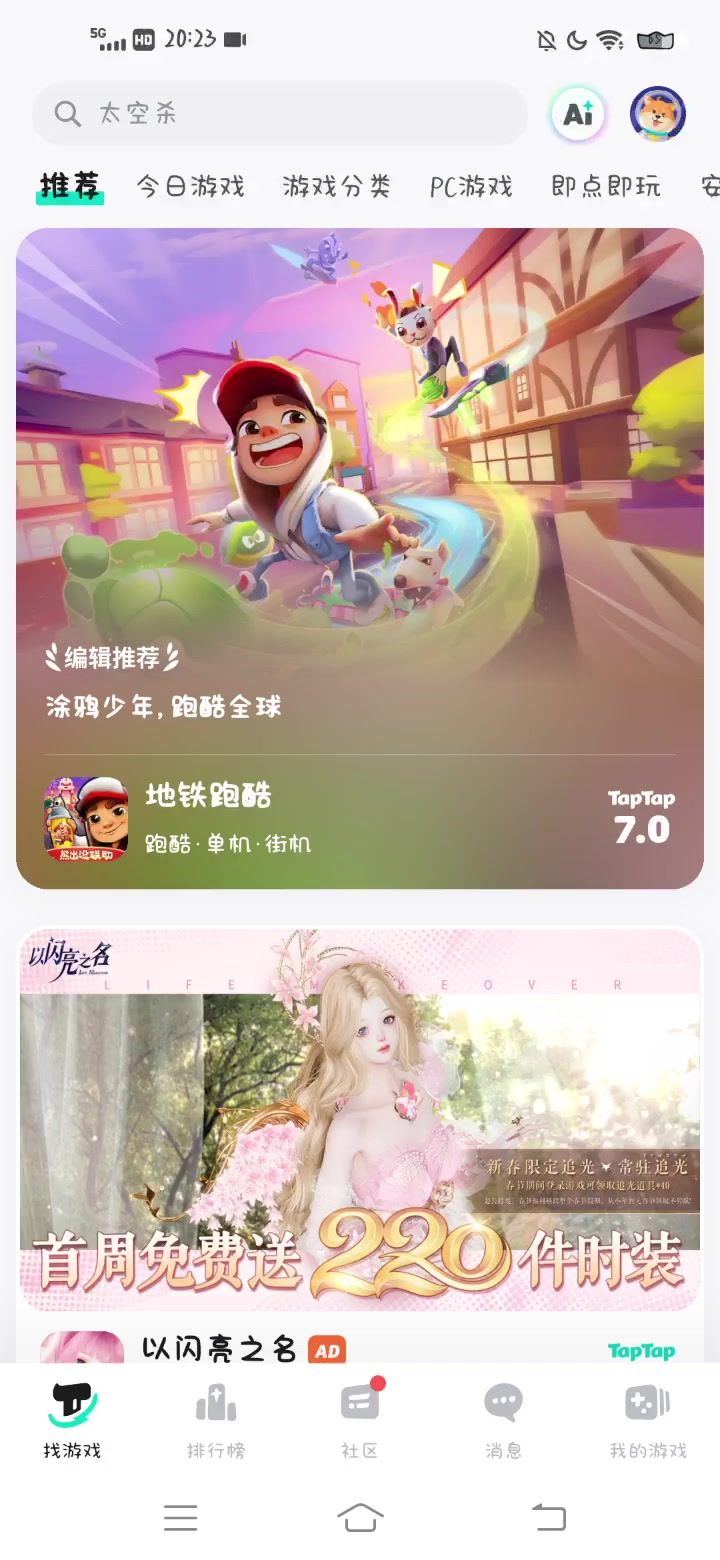Tap the search box showing 太空杀

280,114
